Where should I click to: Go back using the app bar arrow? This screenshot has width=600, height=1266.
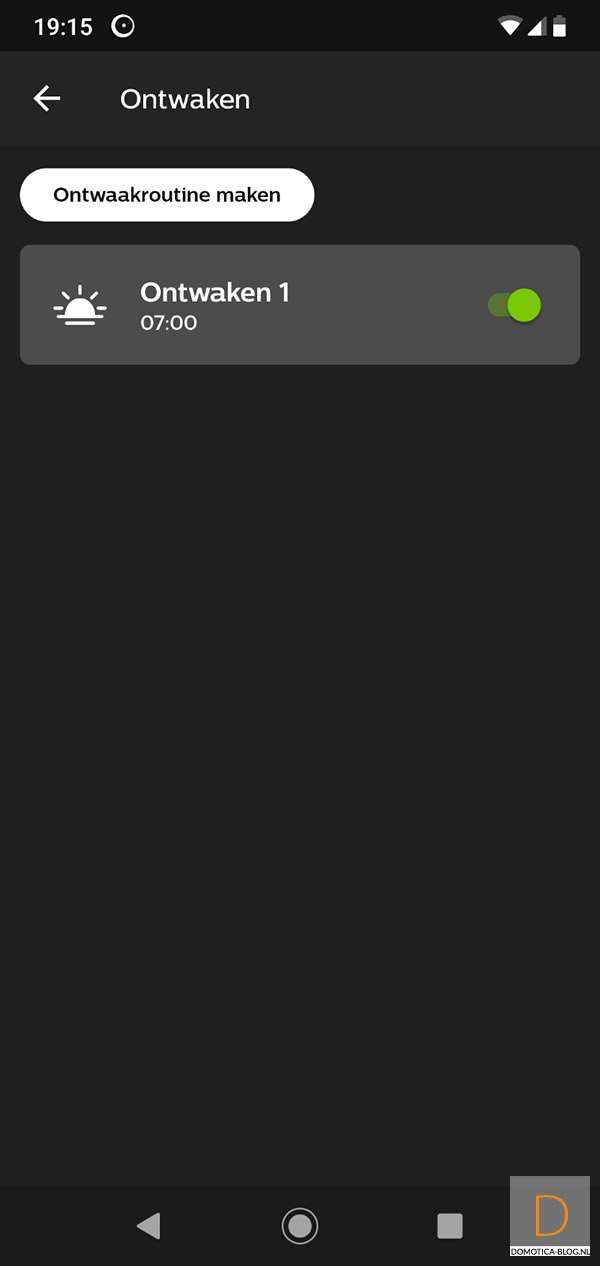point(47,98)
